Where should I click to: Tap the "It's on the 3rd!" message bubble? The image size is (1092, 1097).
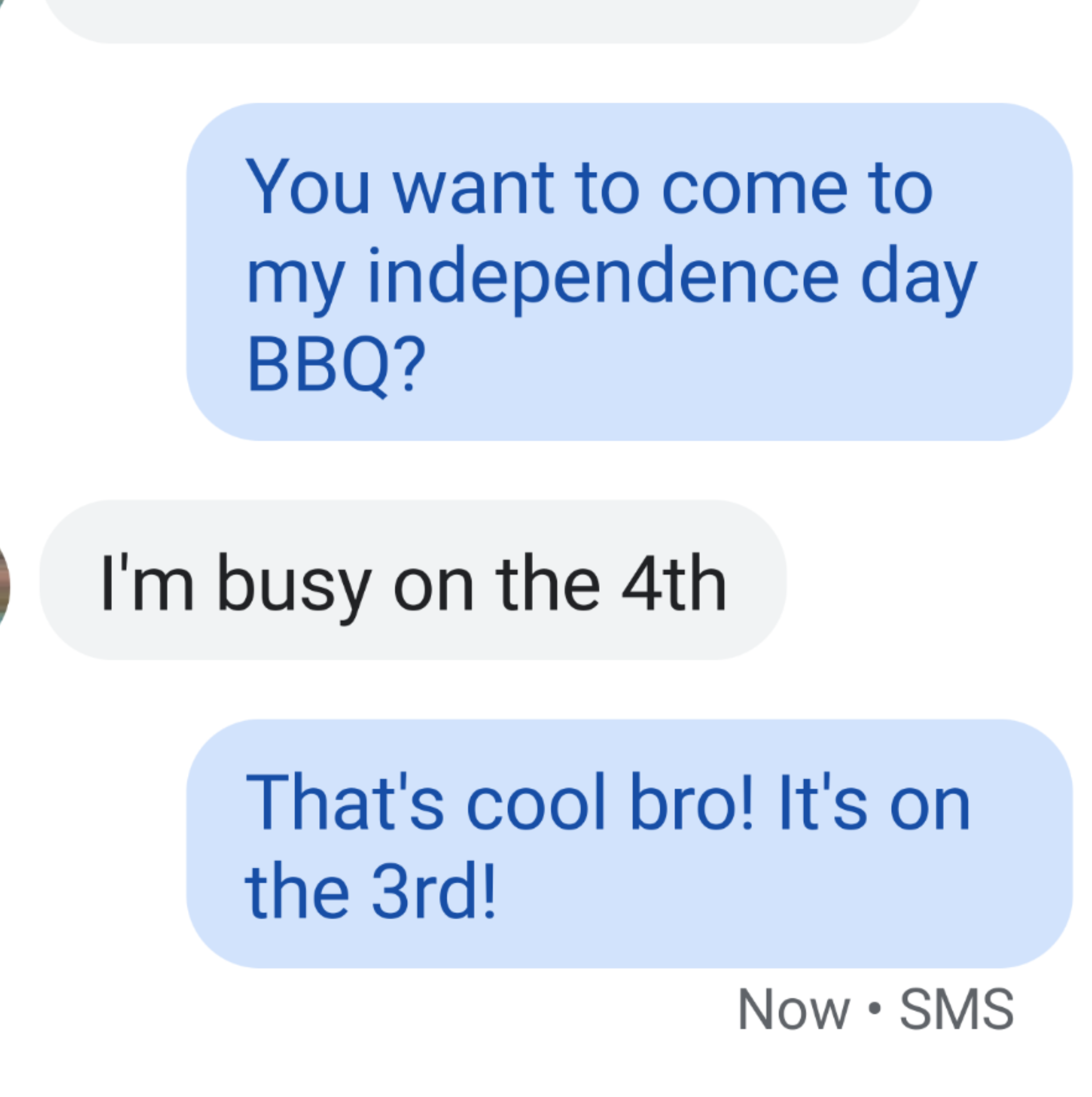click(629, 845)
